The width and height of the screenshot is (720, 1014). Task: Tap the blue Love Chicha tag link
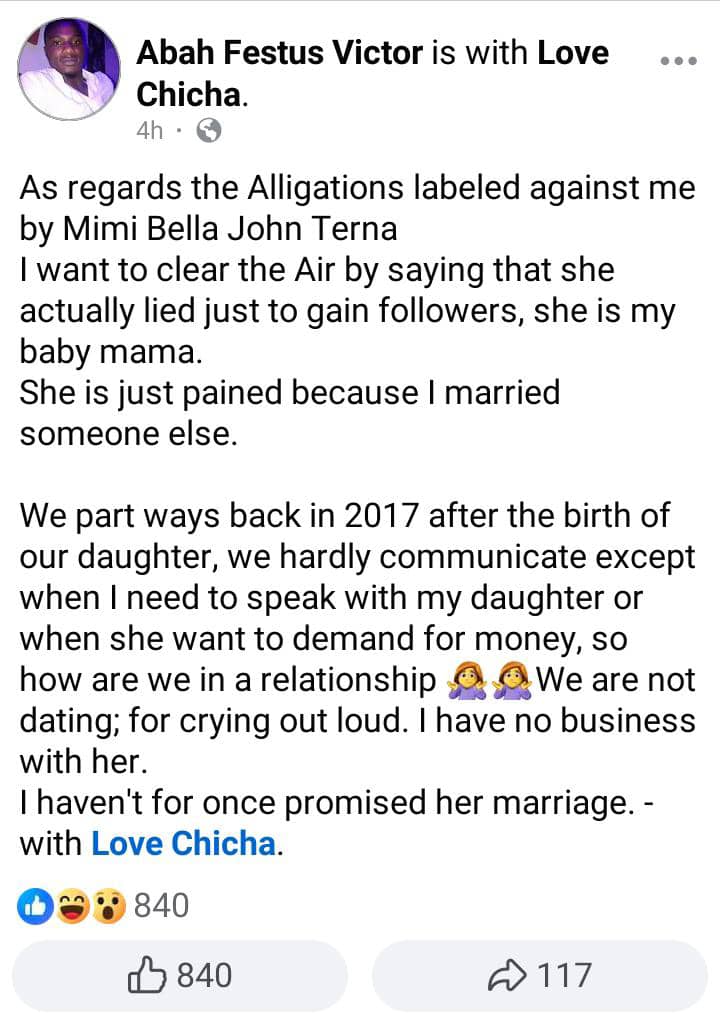[183, 843]
